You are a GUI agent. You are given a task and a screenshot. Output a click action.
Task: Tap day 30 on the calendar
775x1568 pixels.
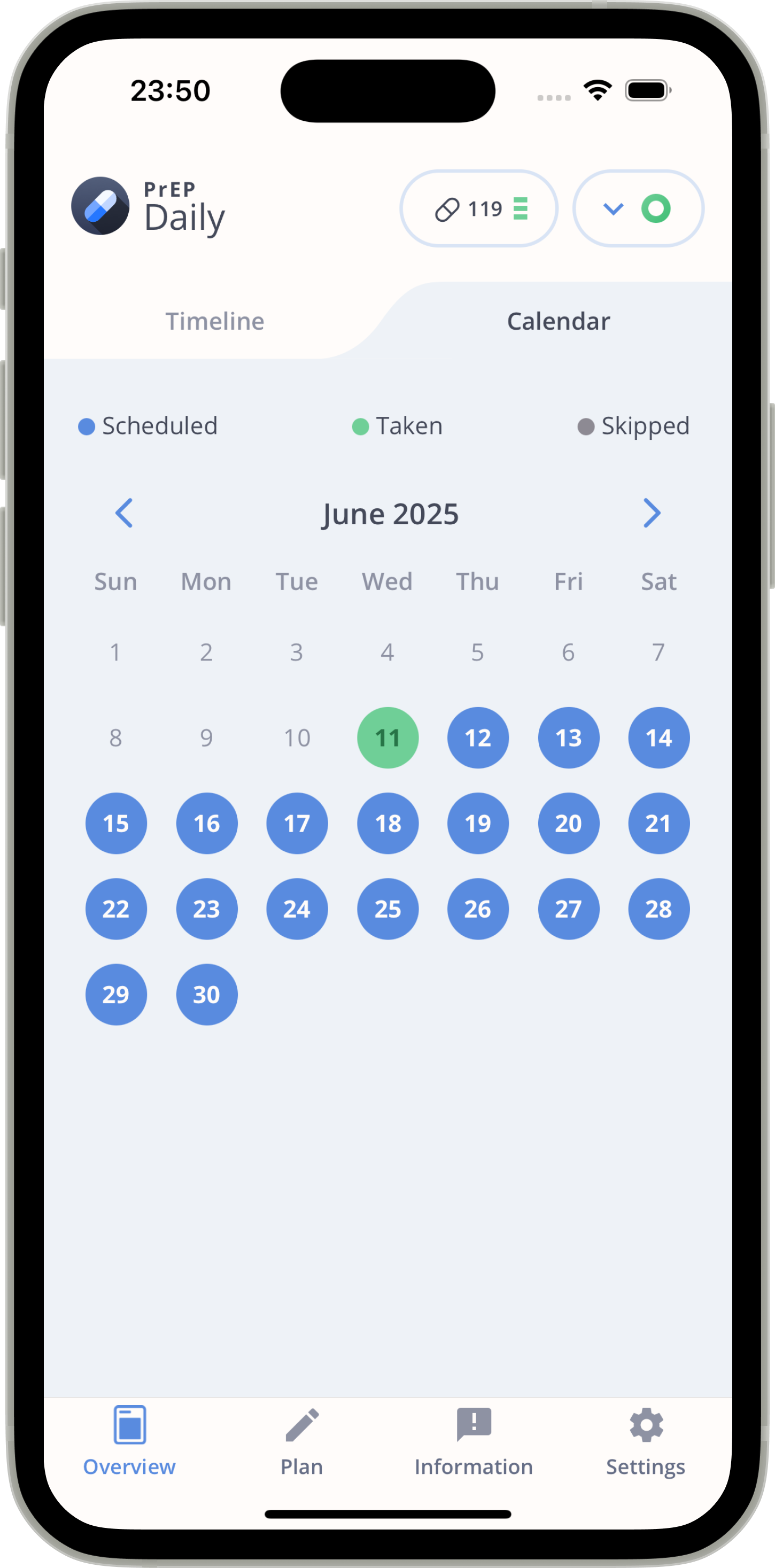(206, 995)
